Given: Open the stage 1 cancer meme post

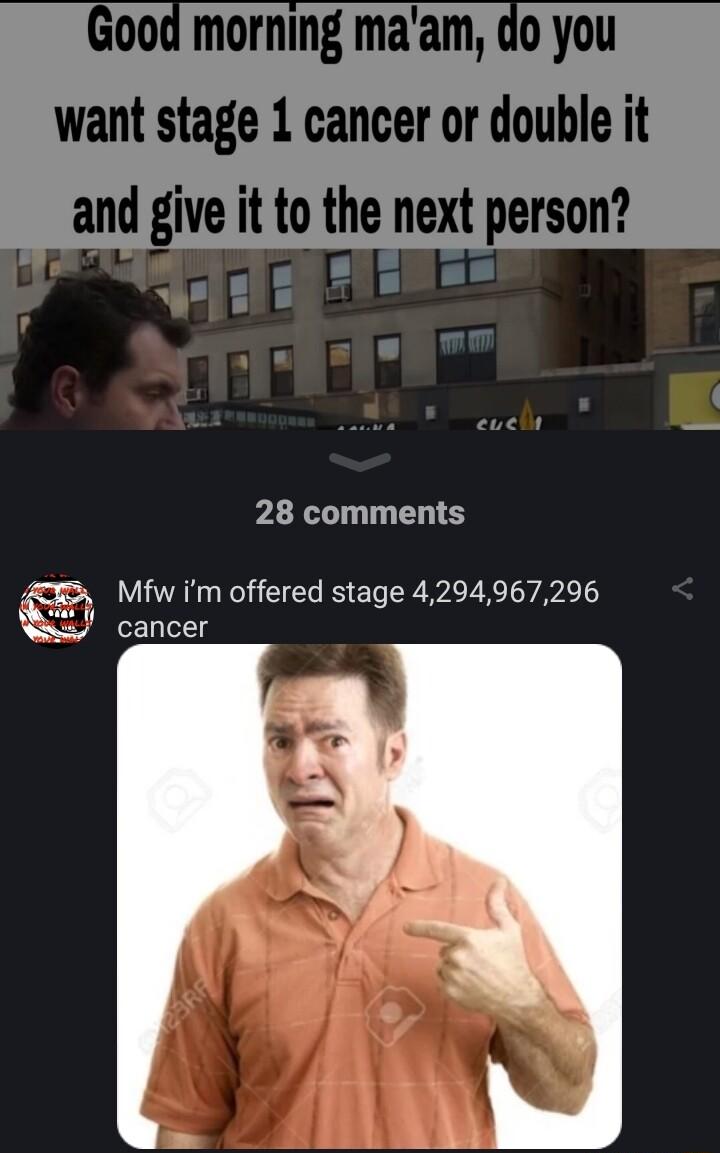Looking at the screenshot, I should click(x=359, y=215).
